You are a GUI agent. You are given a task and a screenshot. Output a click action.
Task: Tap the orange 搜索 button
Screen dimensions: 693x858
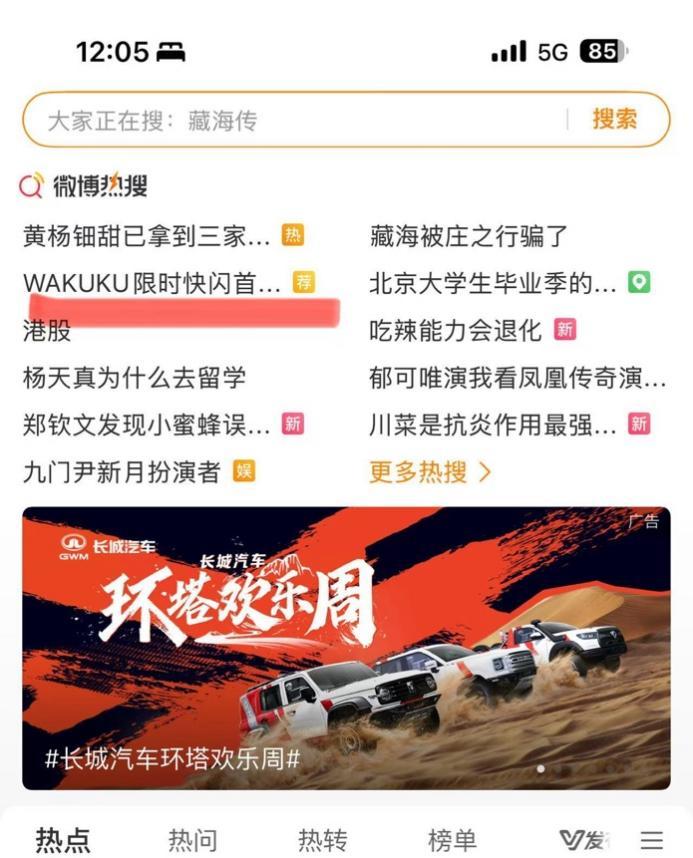click(x=614, y=119)
